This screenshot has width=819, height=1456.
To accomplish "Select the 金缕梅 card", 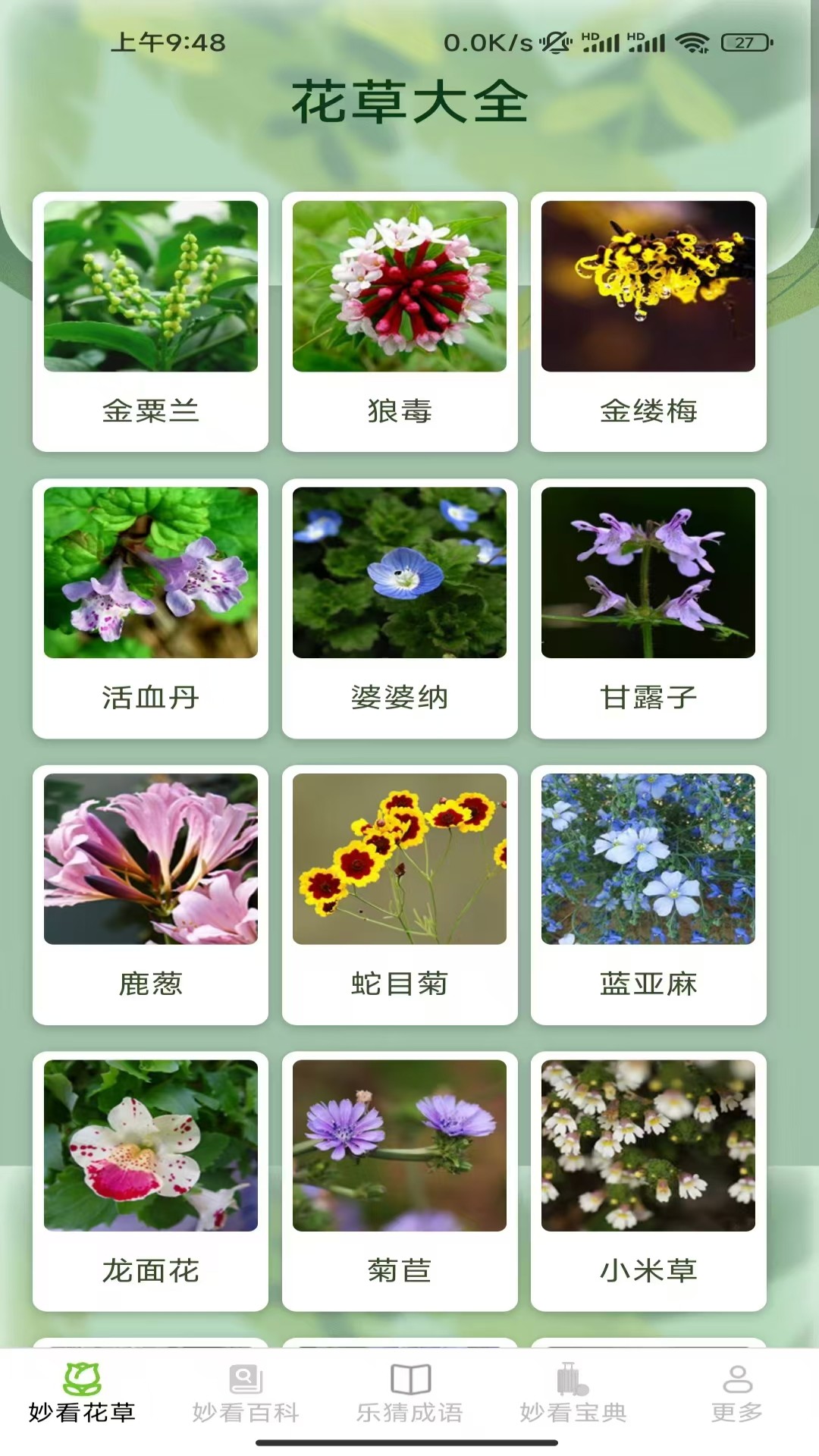I will point(648,322).
